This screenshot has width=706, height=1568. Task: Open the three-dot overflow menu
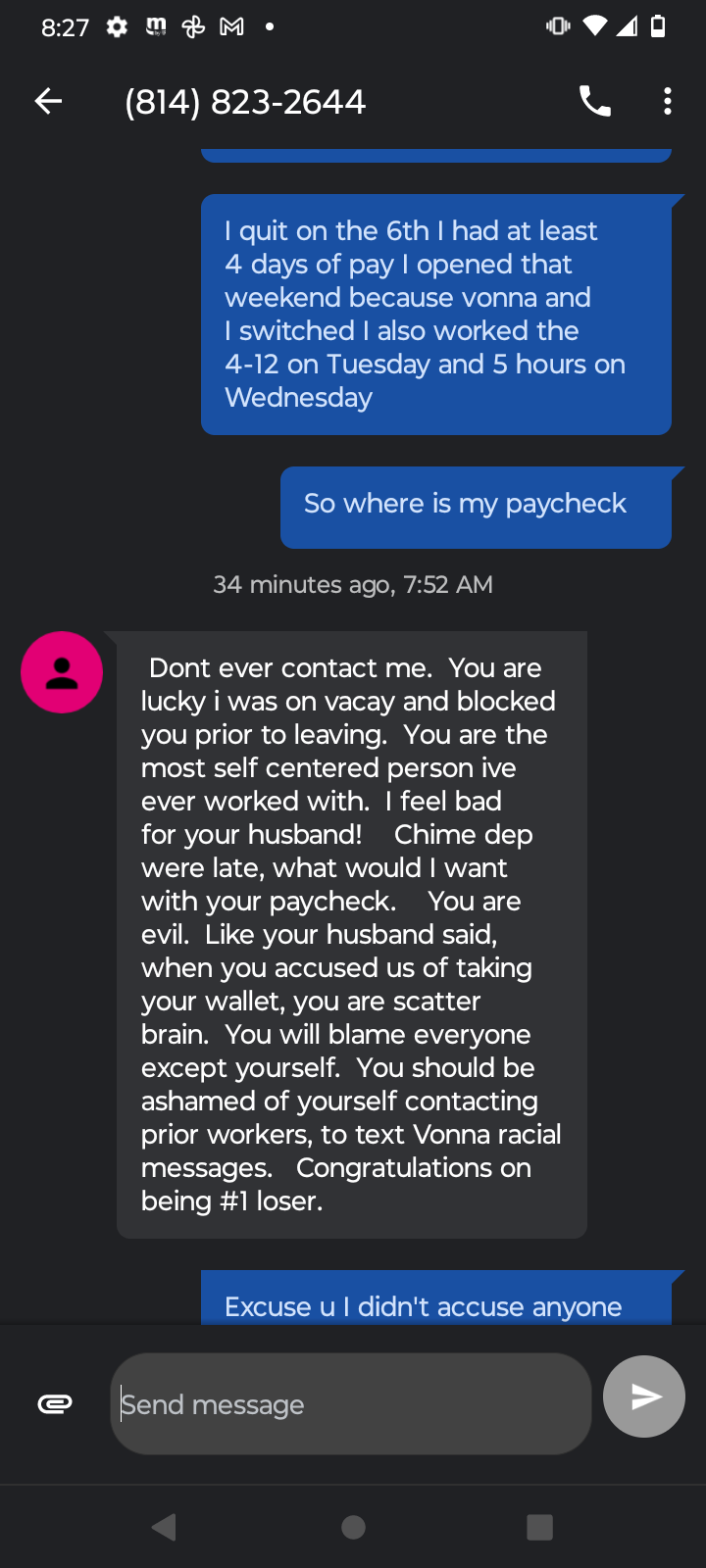point(667,100)
